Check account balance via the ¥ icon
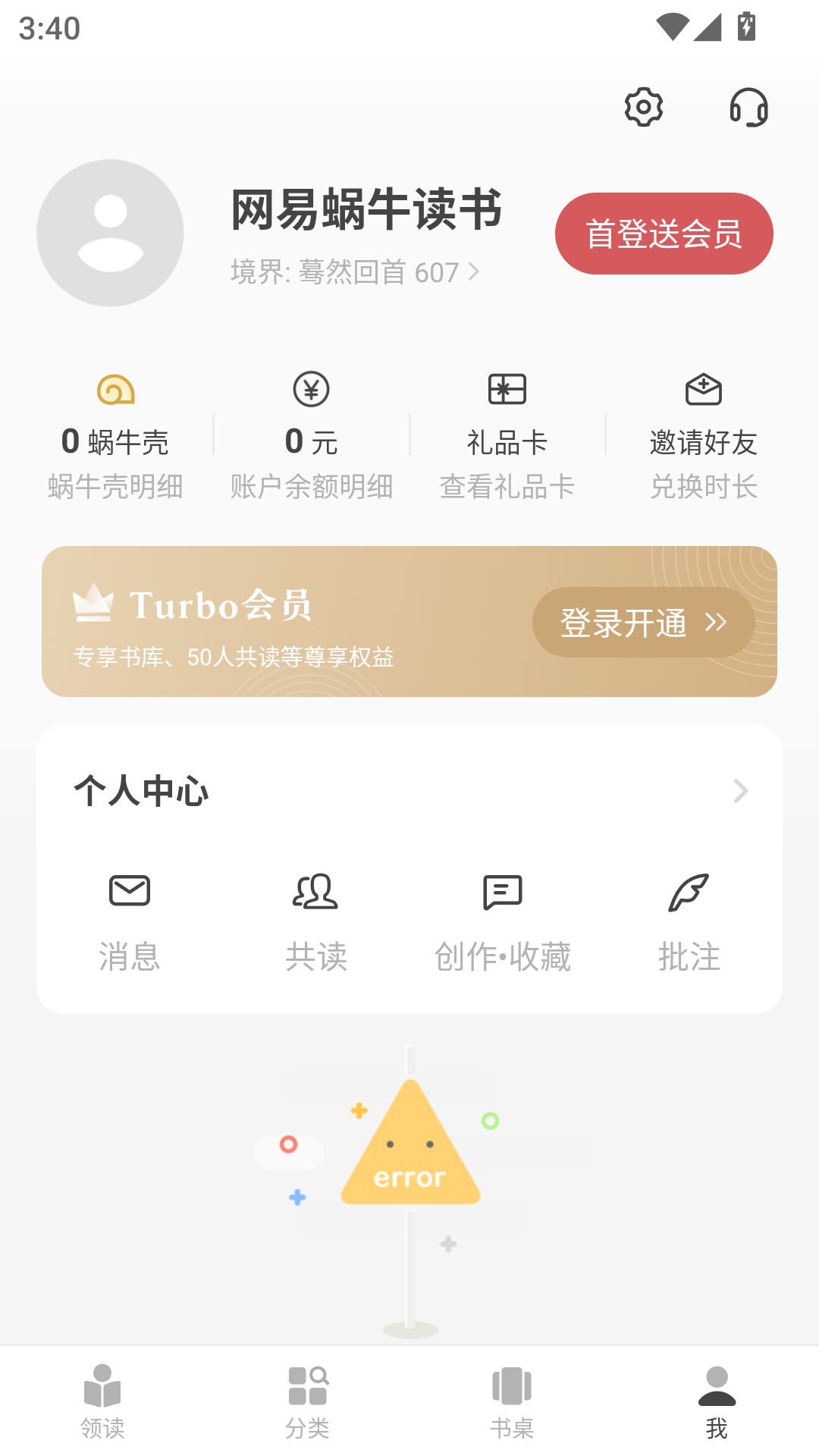Image resolution: width=819 pixels, height=1456 pixels. click(312, 391)
